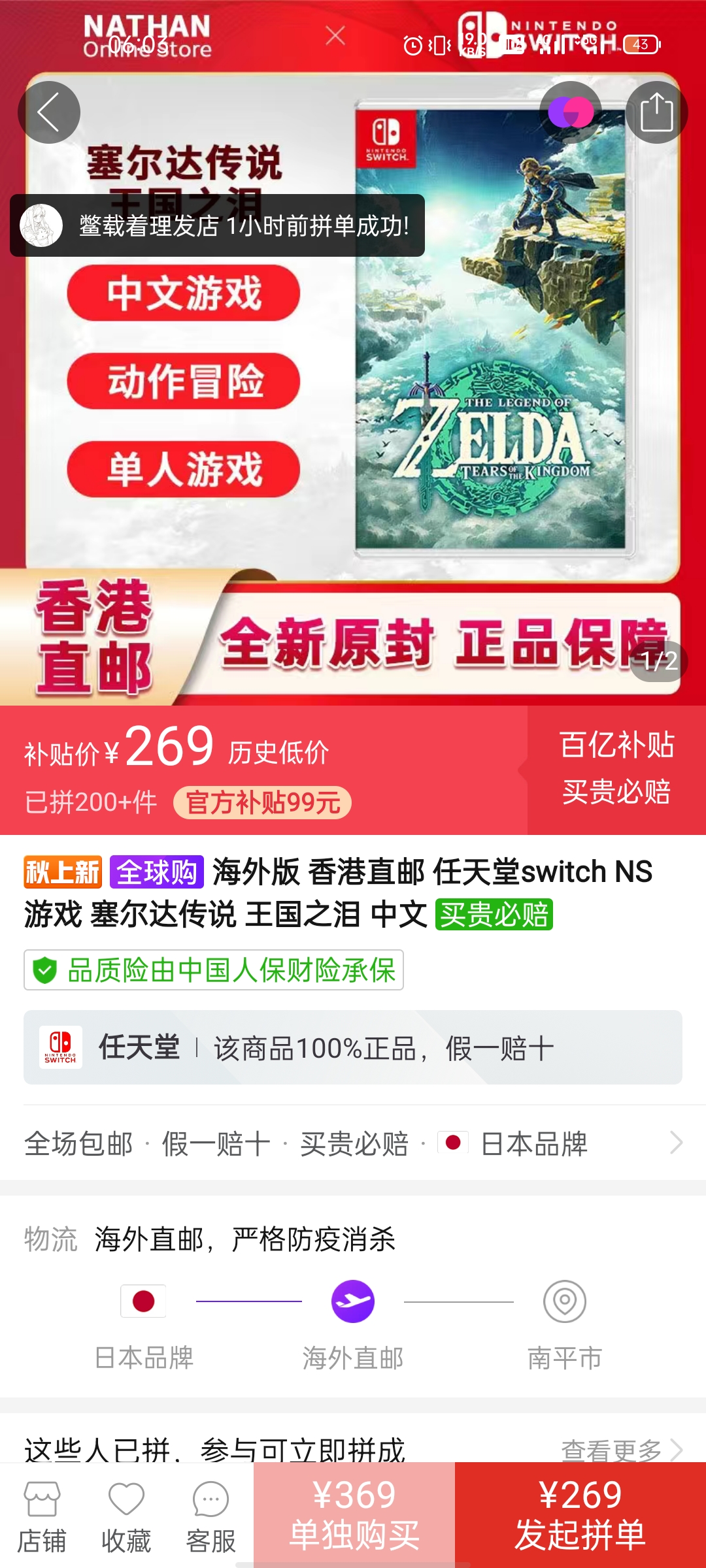Tap the ¥269 发起拼单 purchase button

tap(582, 1516)
